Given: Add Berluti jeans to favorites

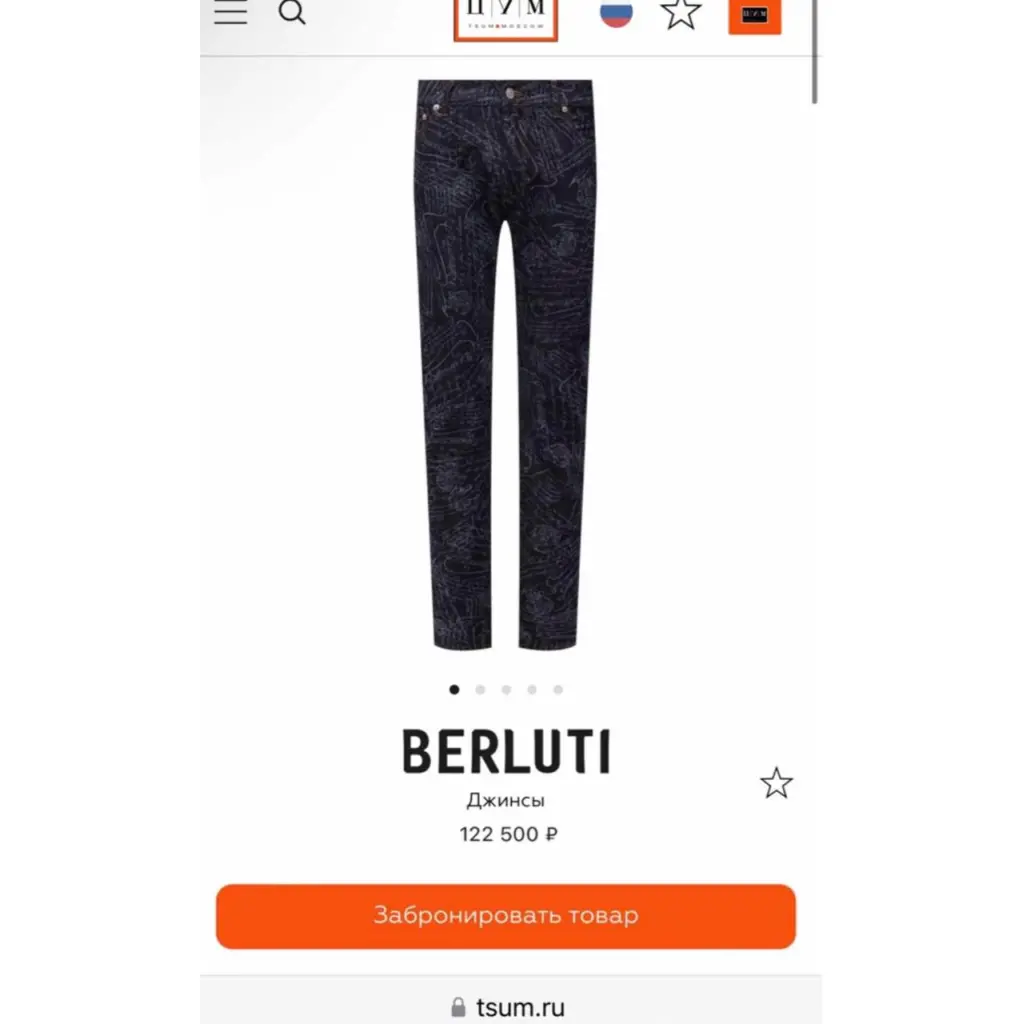Looking at the screenshot, I should 776,783.
